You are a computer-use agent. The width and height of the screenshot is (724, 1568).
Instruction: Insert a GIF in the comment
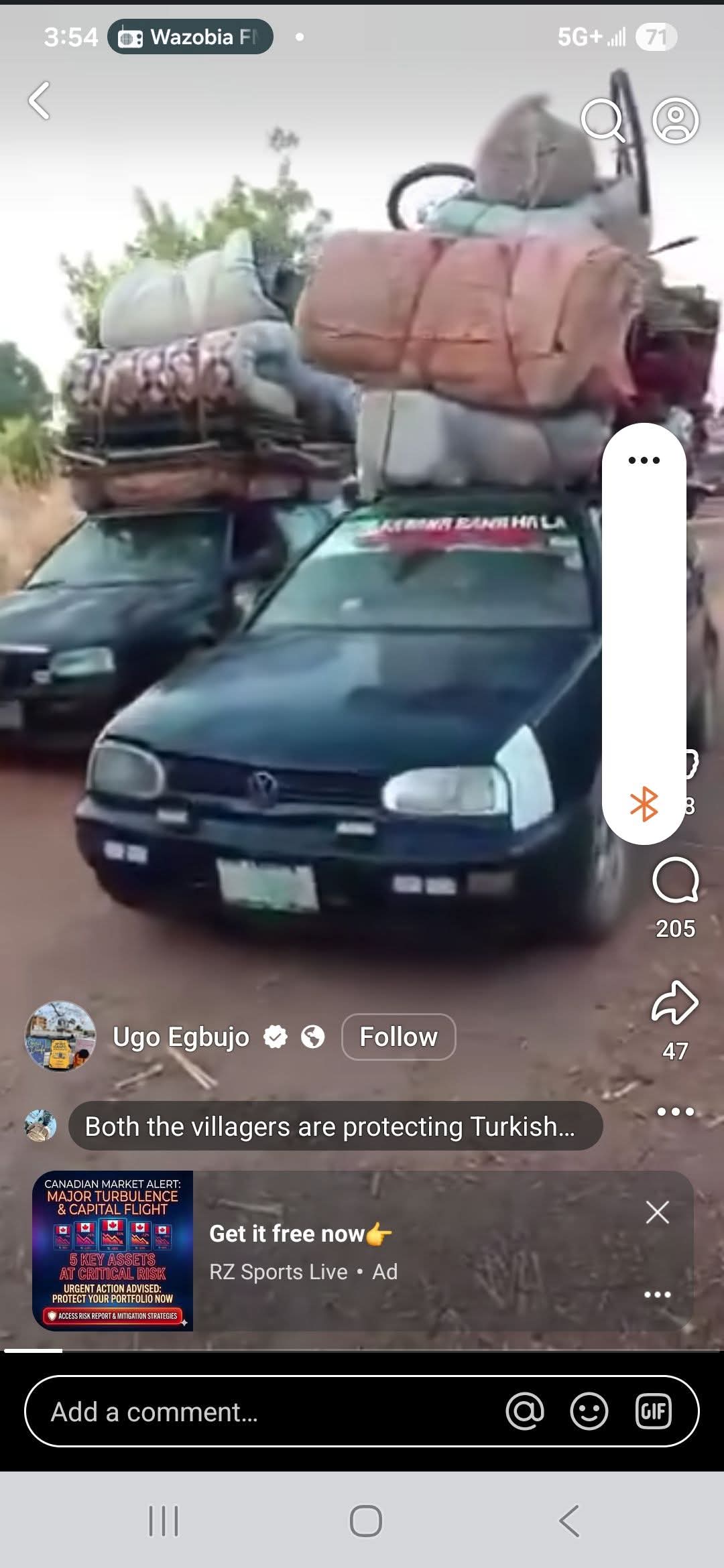click(653, 1411)
